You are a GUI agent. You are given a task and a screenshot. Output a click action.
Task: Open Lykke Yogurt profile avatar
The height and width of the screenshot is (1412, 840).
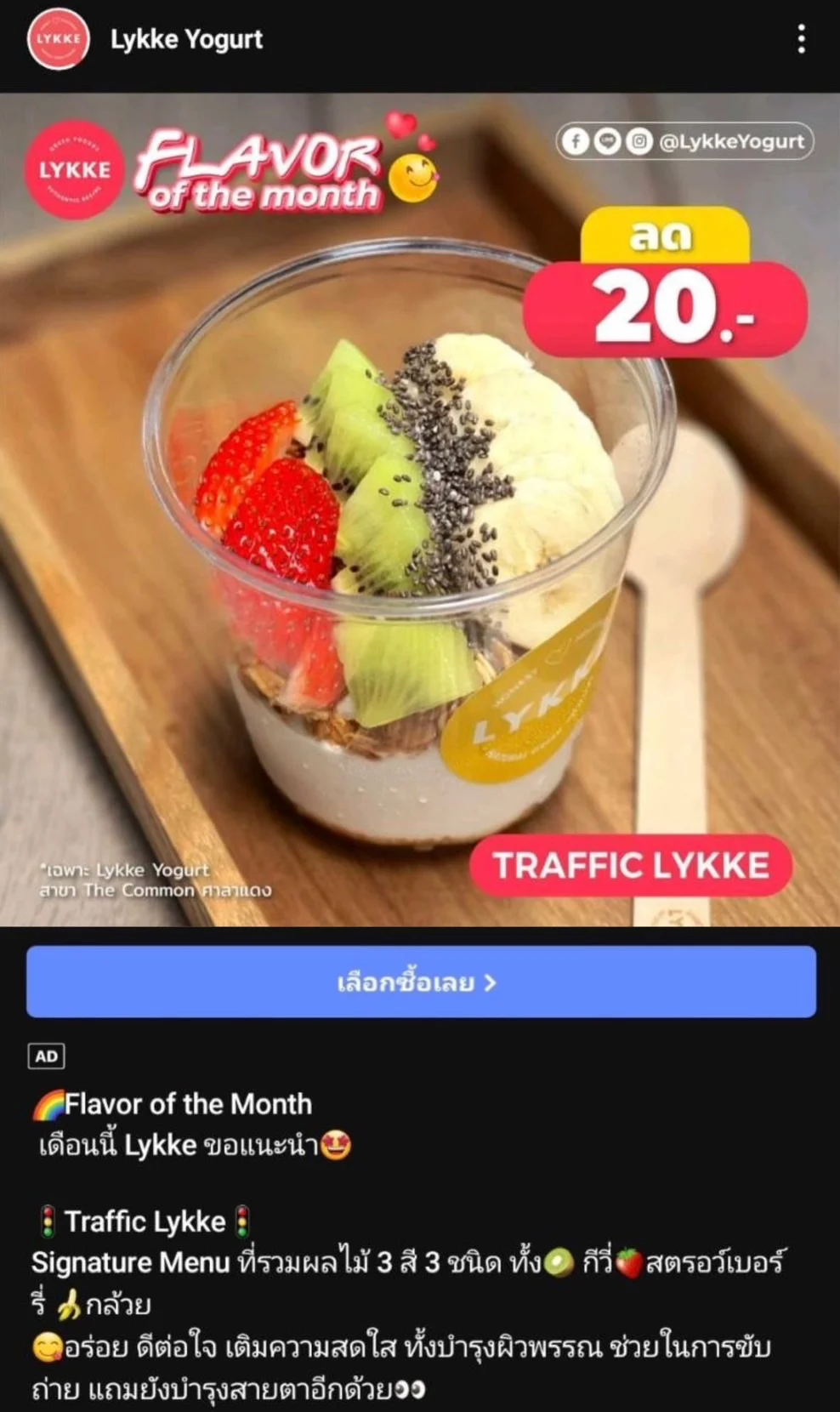[x=59, y=39]
